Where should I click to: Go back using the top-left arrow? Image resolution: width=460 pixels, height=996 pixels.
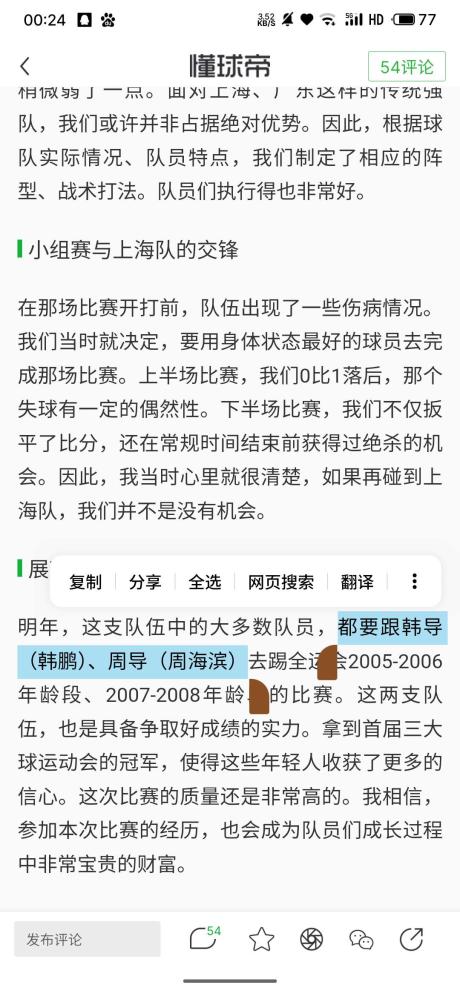pos(25,66)
